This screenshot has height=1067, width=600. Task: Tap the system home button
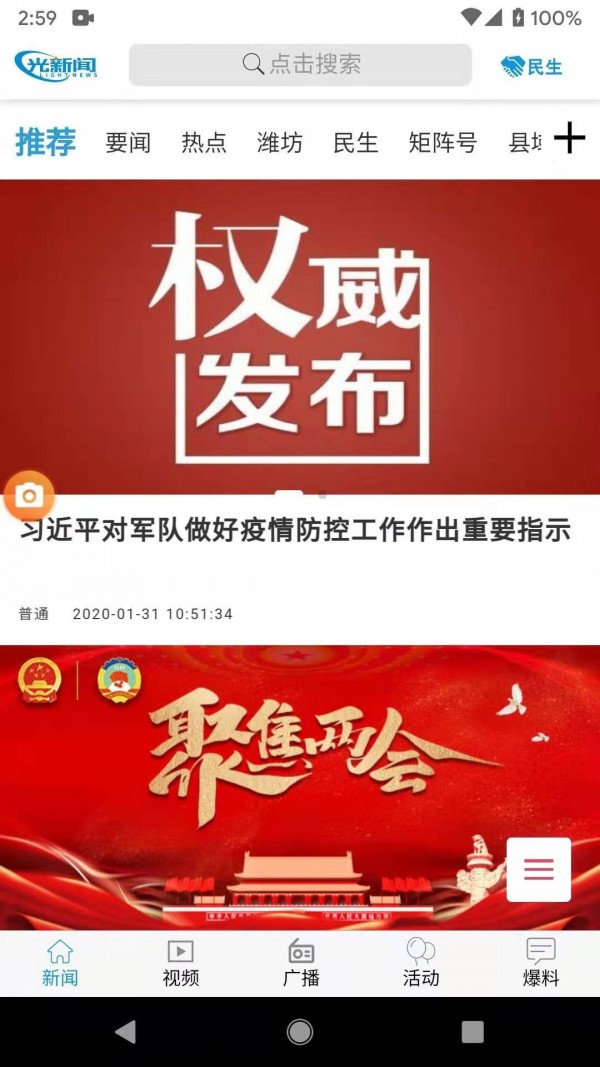(300, 1032)
